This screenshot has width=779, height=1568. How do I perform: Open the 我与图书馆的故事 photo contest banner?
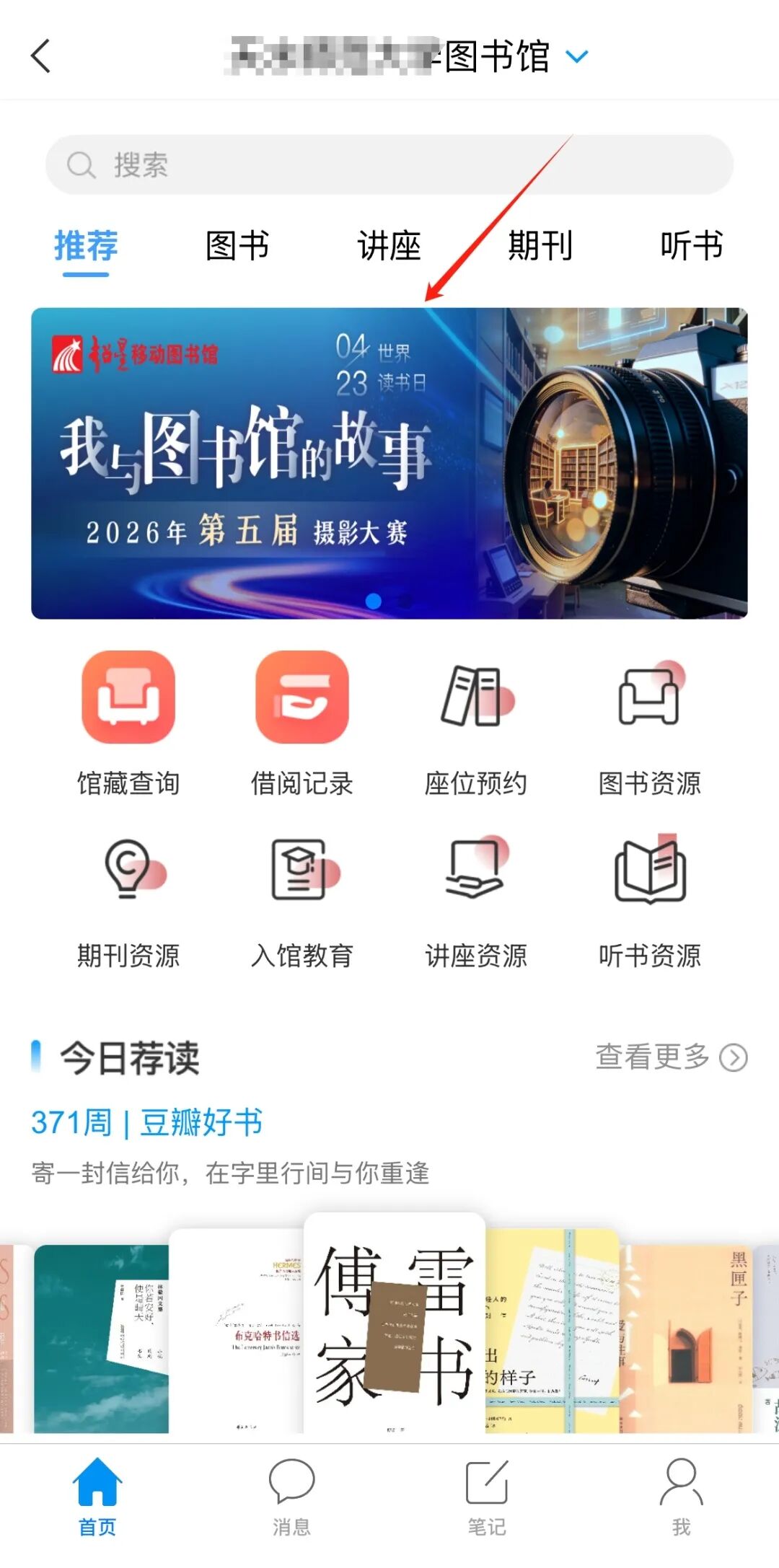click(x=389, y=463)
